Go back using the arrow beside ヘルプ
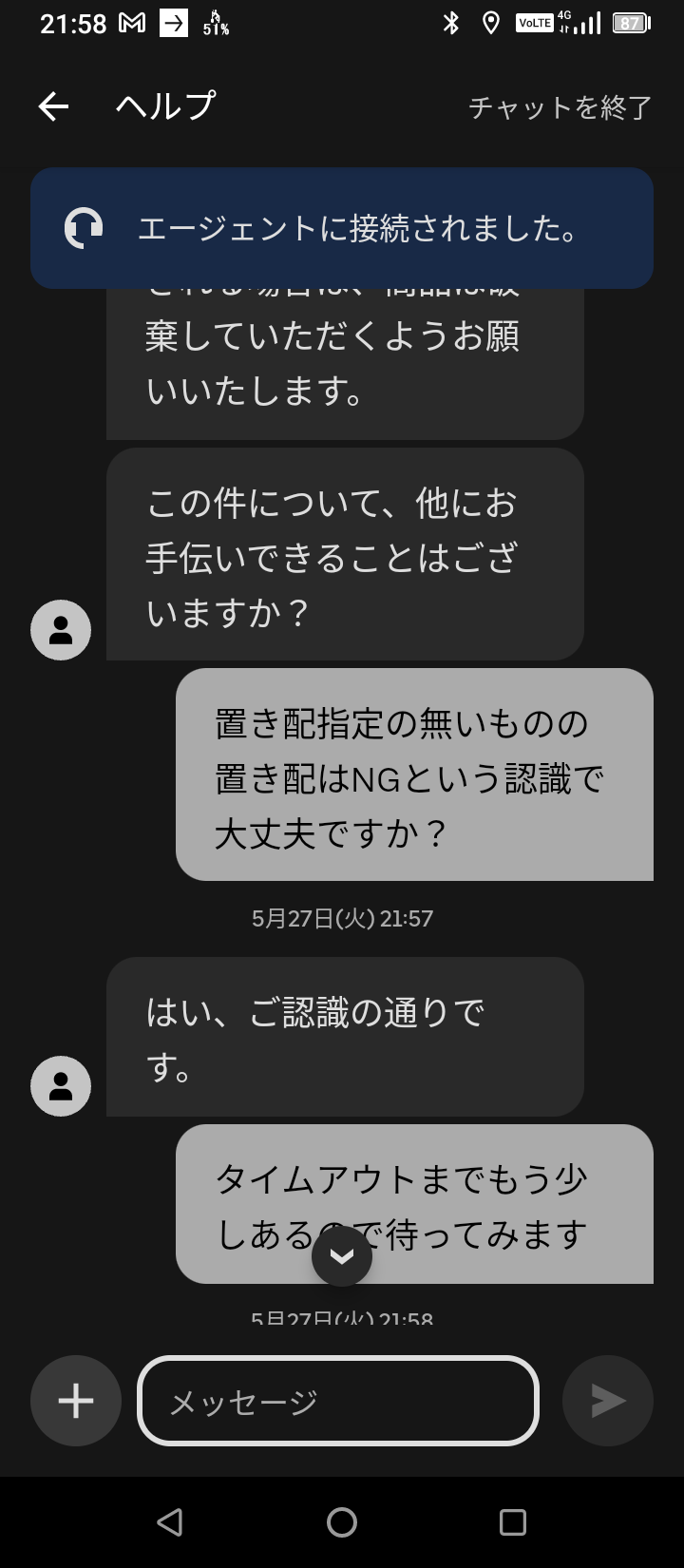This screenshot has height=1568, width=684. [x=53, y=106]
